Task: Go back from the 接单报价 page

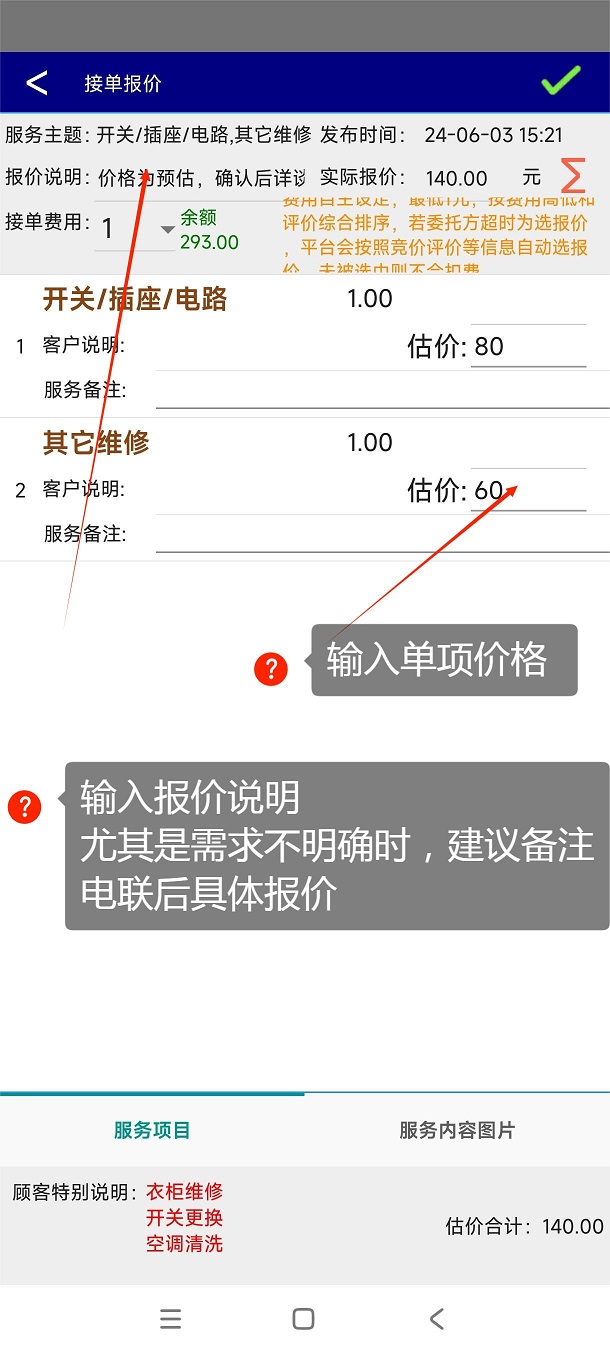Action: (x=37, y=83)
